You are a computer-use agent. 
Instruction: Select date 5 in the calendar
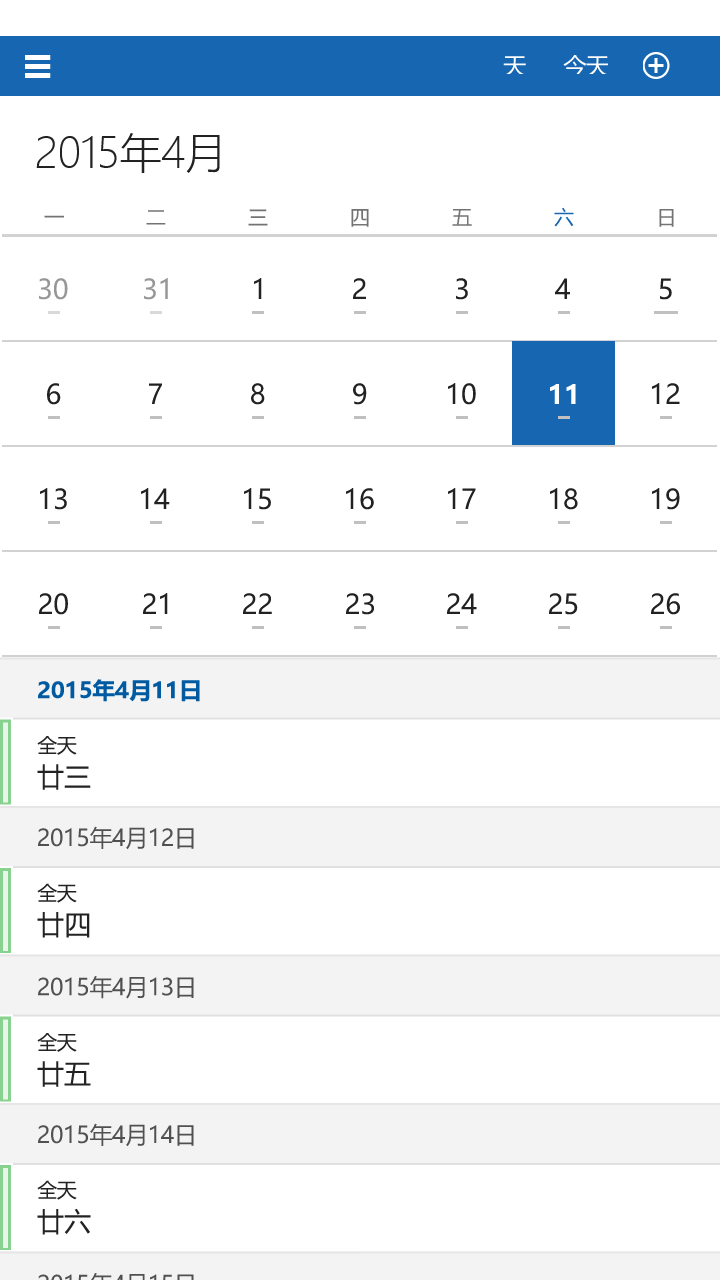666,289
